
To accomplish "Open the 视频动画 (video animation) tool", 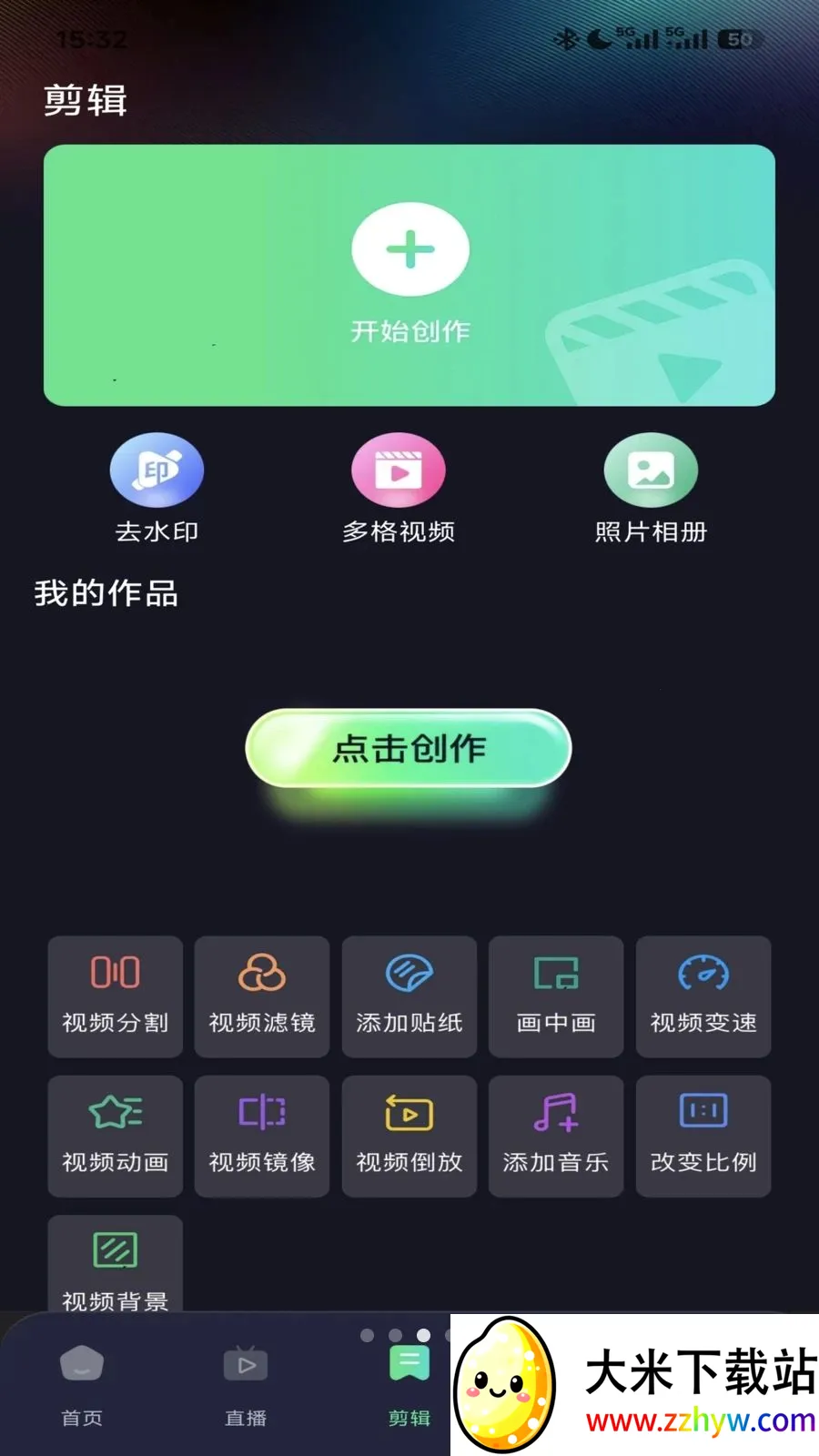I will (x=115, y=1136).
